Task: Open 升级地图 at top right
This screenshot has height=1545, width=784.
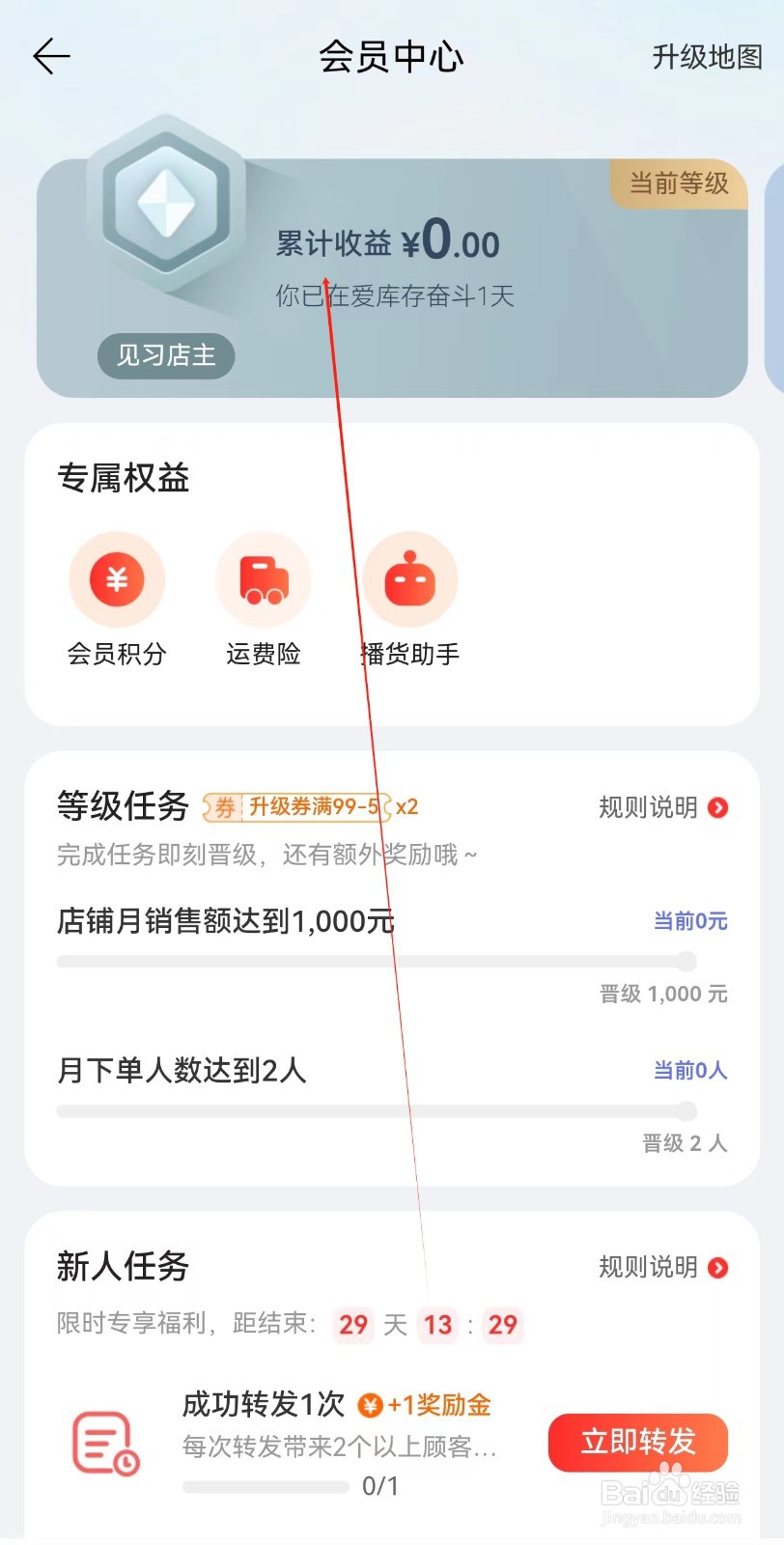Action: (x=707, y=58)
